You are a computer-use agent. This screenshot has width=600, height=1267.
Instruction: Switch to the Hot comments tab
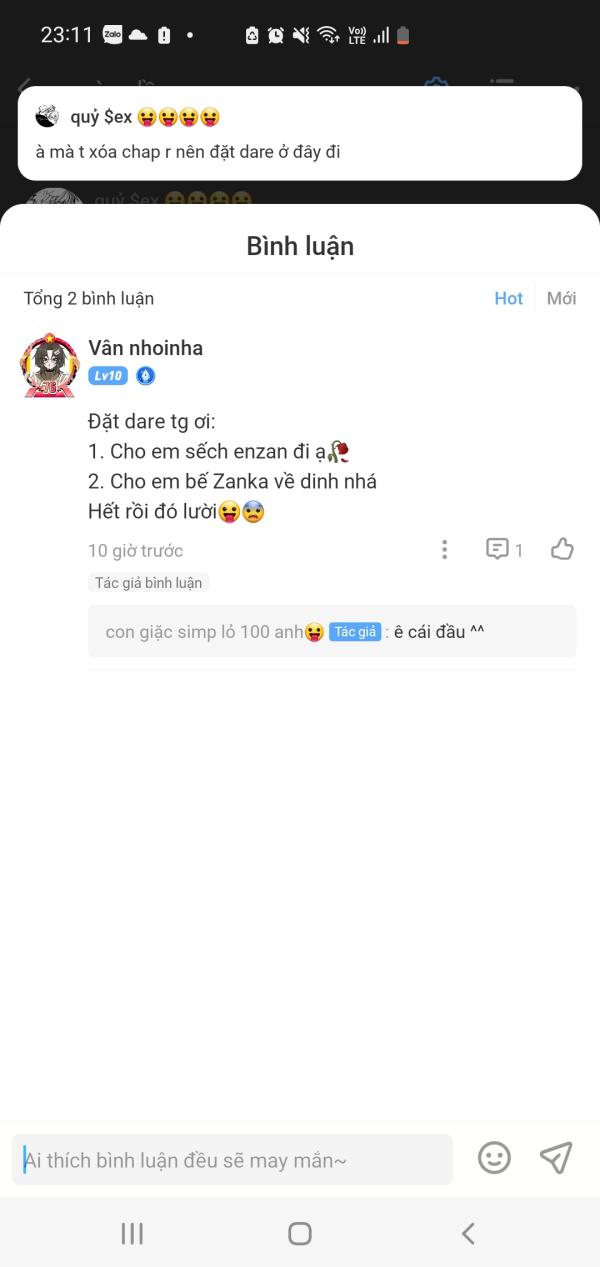pos(508,298)
